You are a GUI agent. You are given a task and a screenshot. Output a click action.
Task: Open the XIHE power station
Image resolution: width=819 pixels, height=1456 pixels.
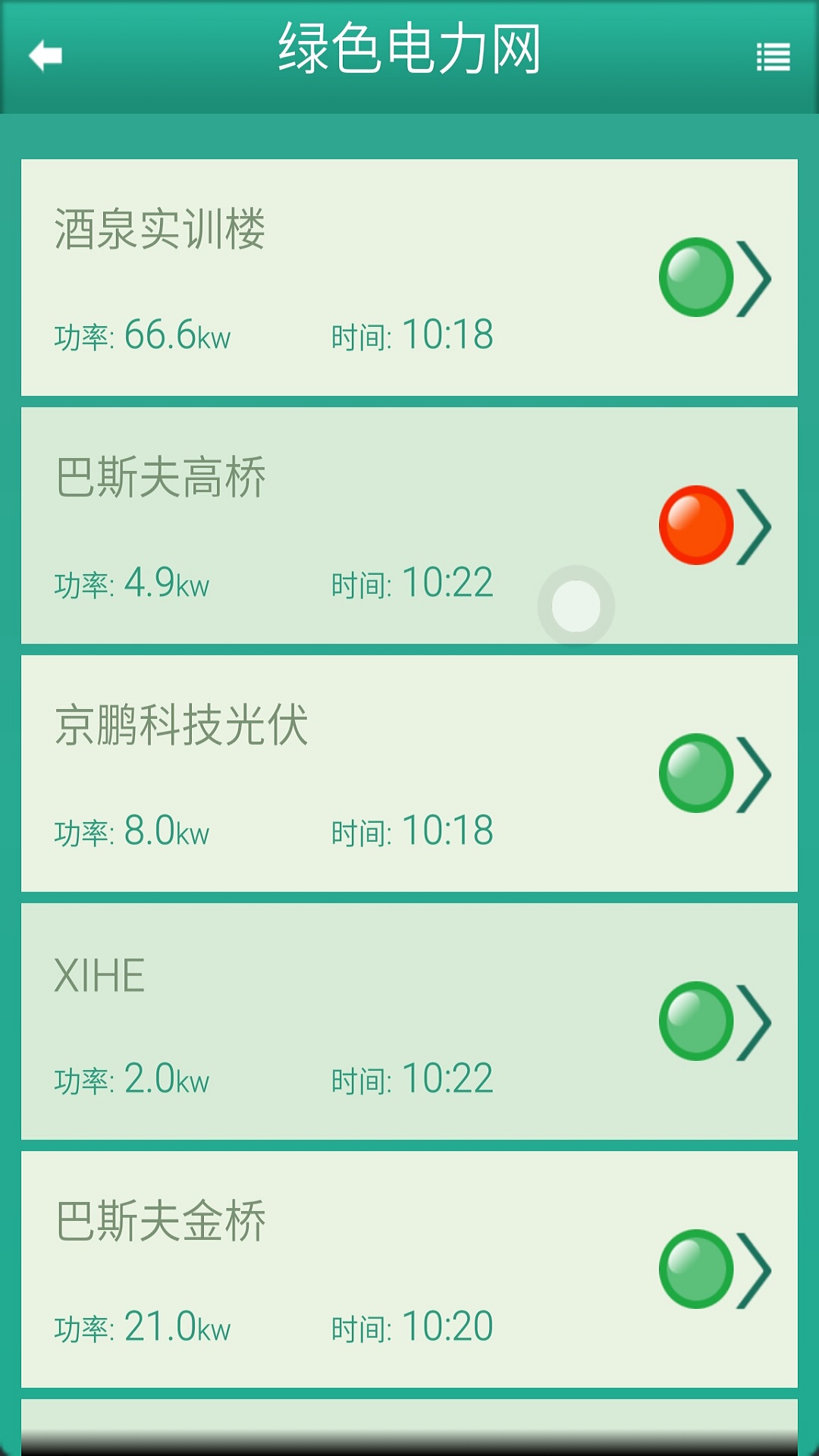click(x=409, y=1021)
